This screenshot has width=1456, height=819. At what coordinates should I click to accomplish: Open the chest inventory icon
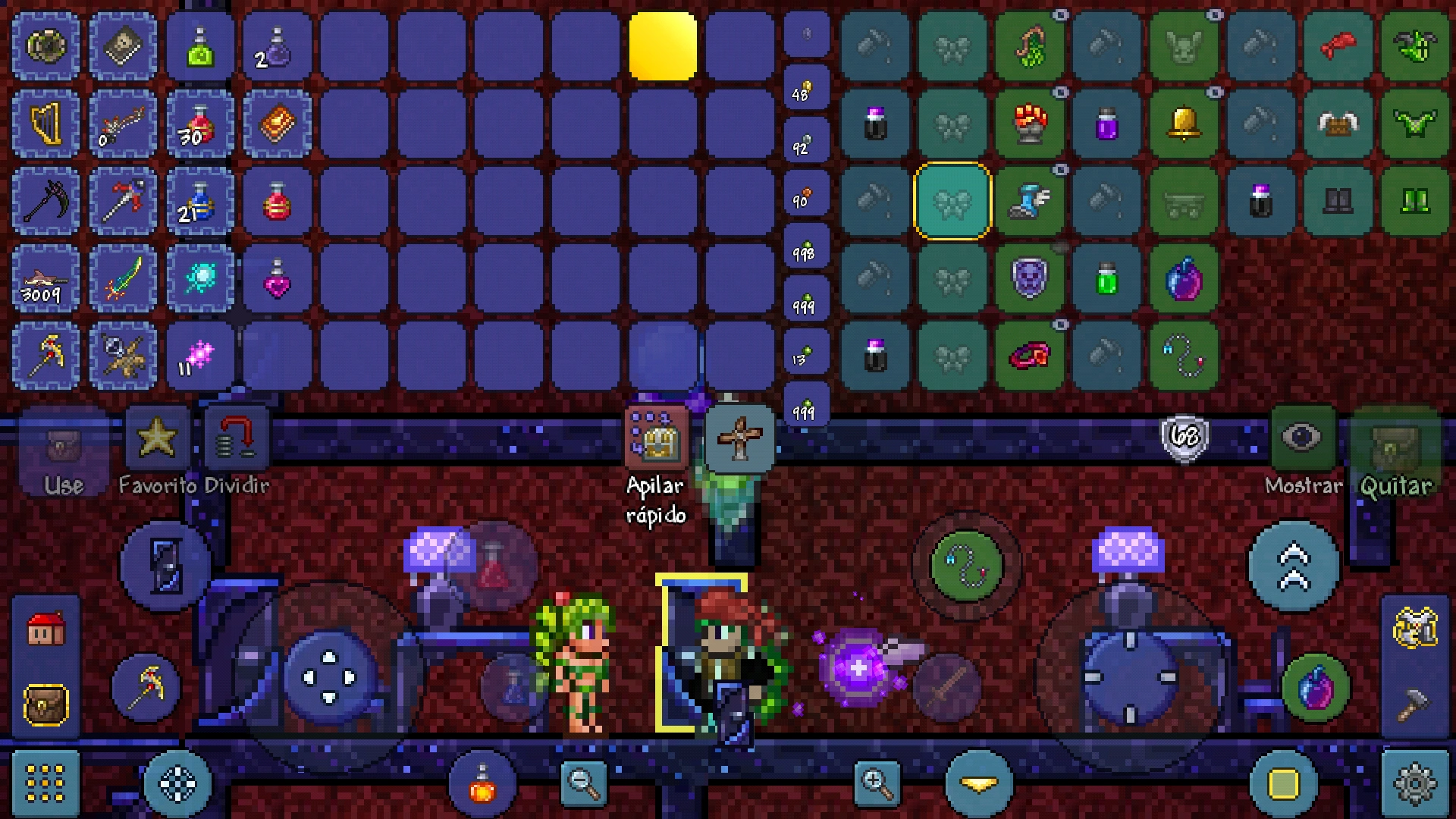tap(45, 704)
